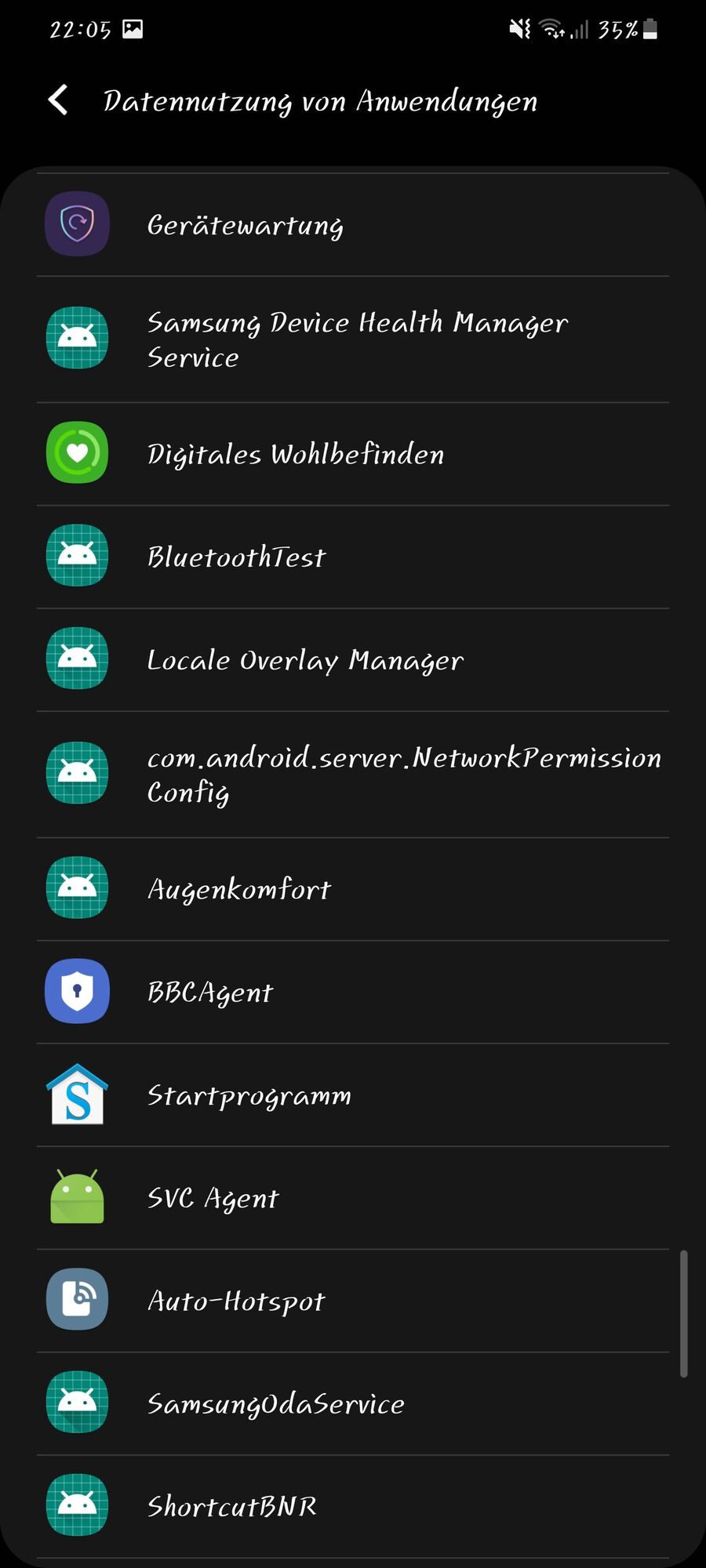
Task: Select Locale Overlay Manager
Action: tap(353, 660)
